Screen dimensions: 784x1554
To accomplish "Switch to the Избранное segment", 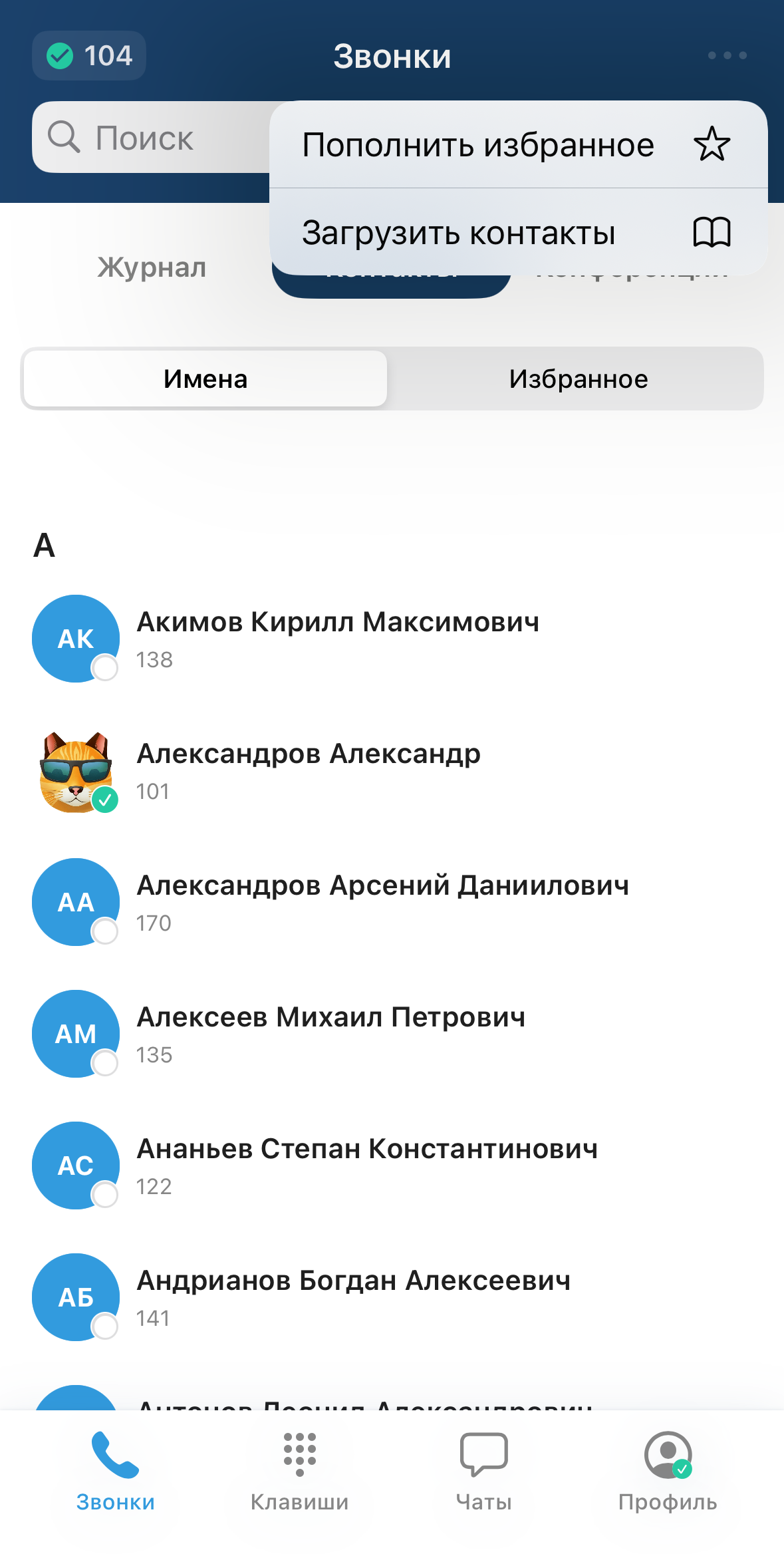I will click(578, 379).
